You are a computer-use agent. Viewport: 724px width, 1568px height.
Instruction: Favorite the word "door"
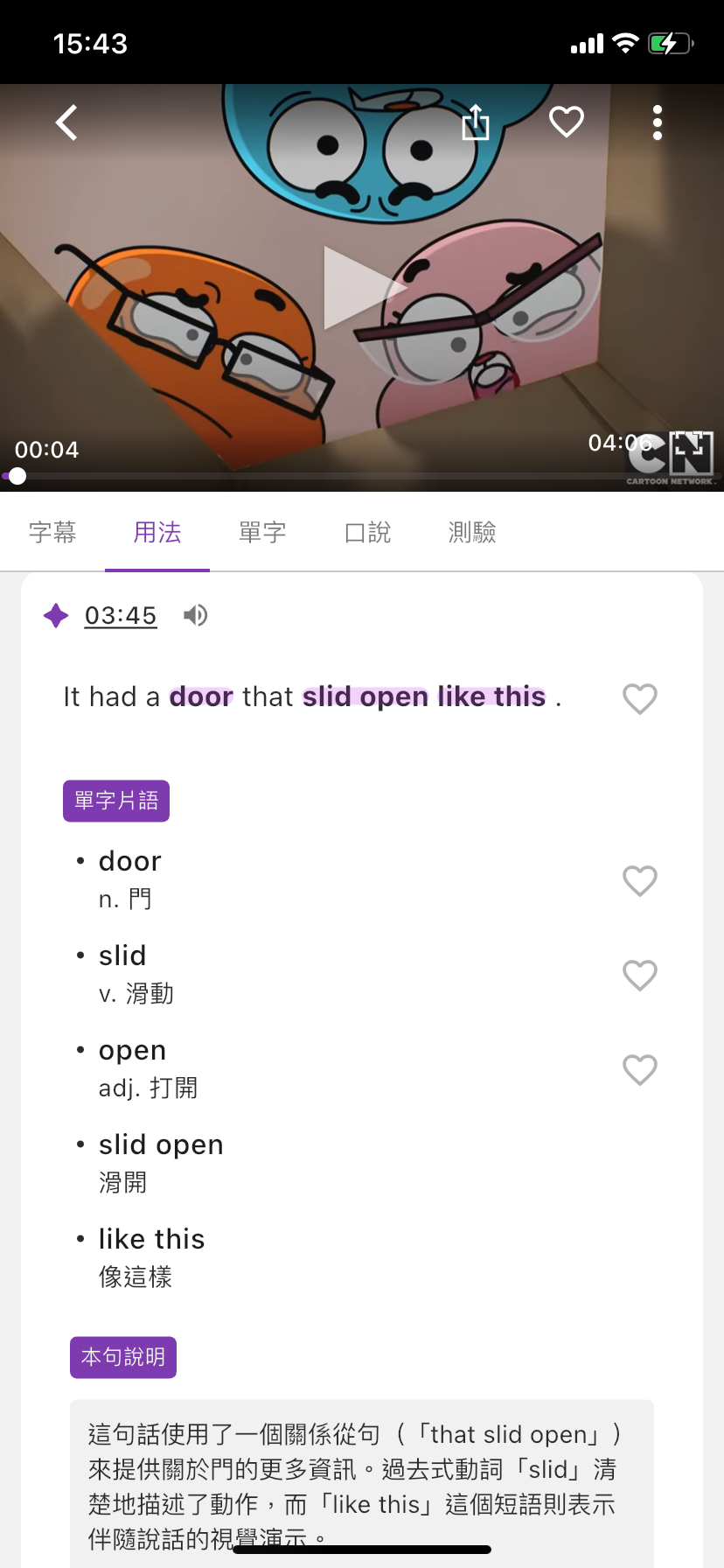coord(639,880)
